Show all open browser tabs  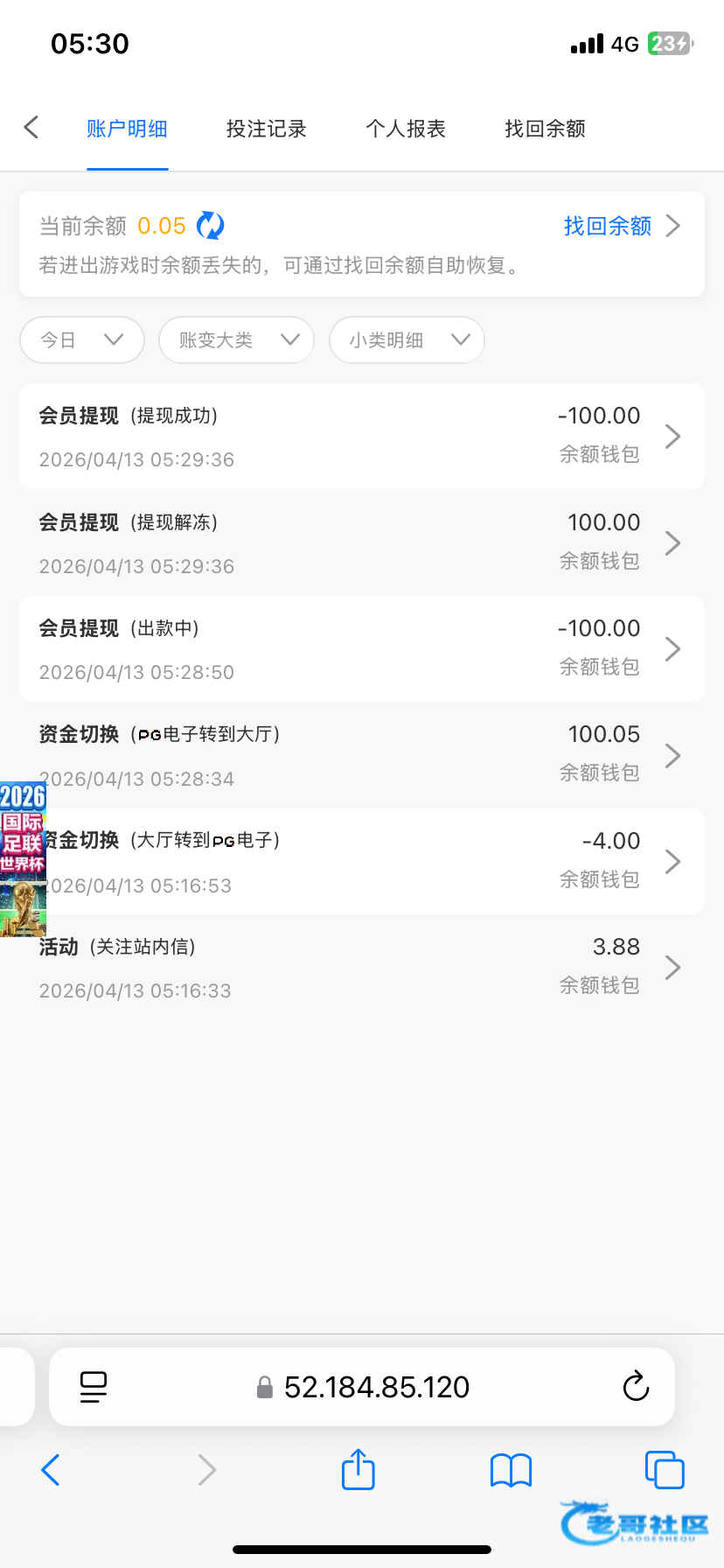(x=665, y=1470)
